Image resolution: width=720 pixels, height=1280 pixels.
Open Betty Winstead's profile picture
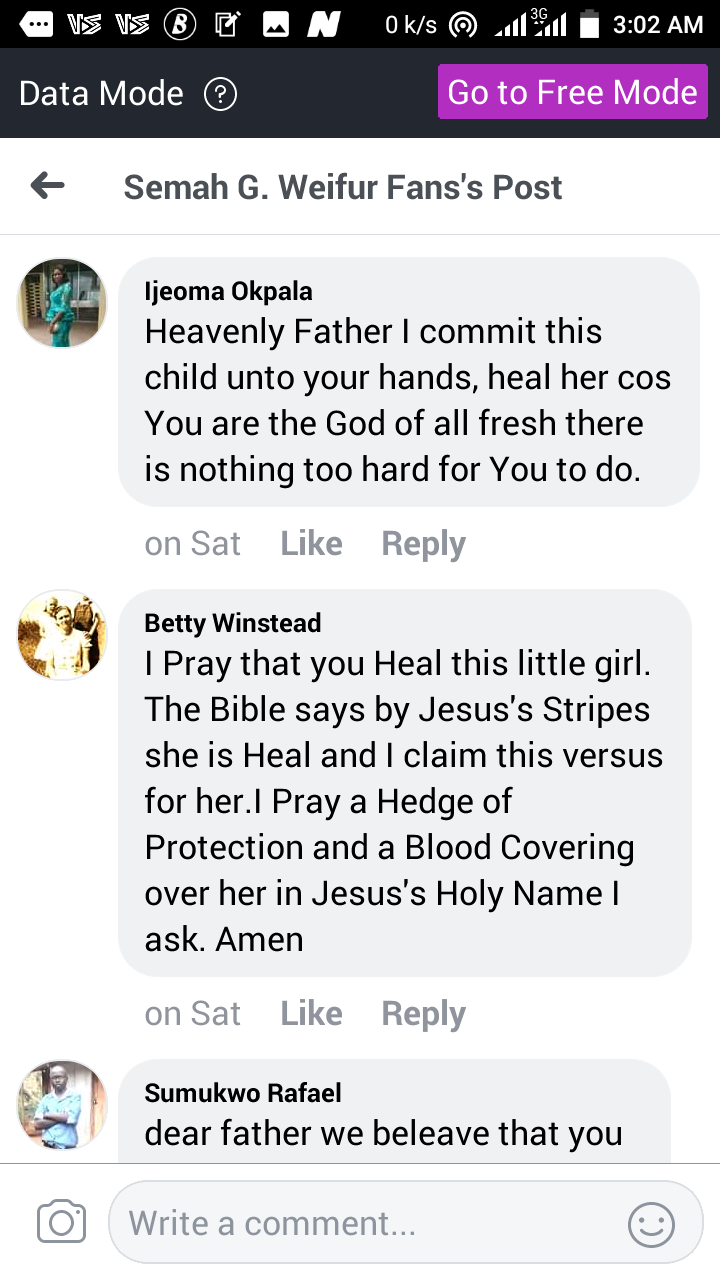coord(62,634)
